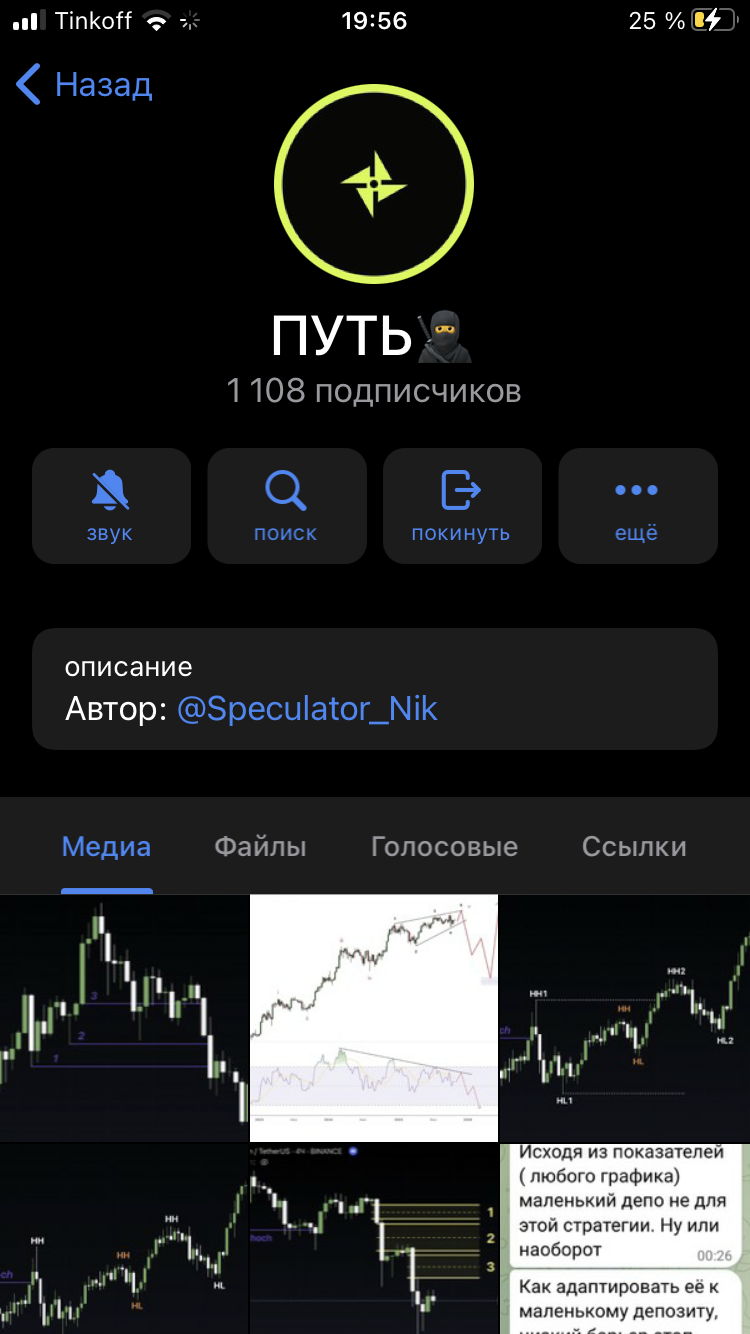Select the Медиа tab
The height and width of the screenshot is (1334, 750).
(x=106, y=847)
